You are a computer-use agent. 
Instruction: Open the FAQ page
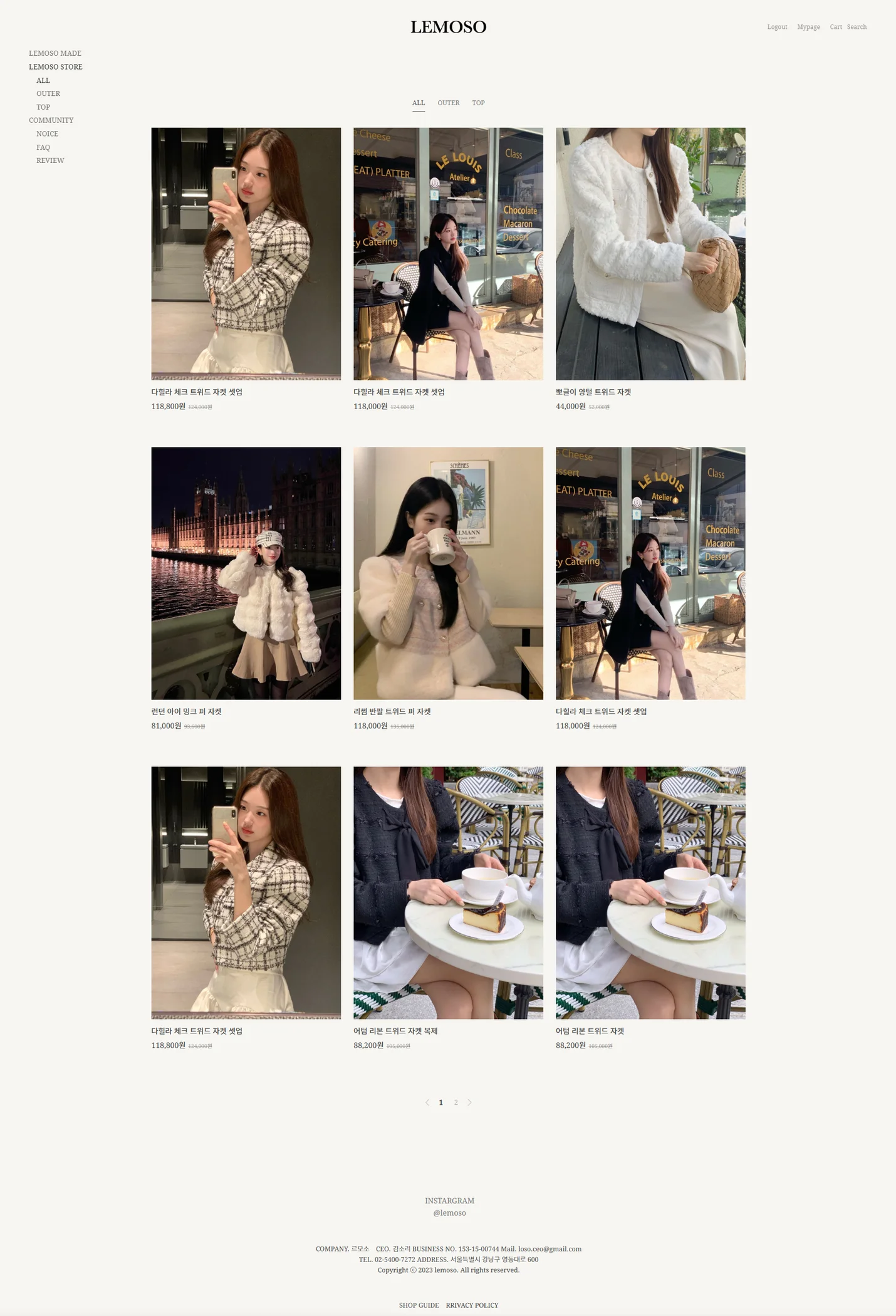(43, 147)
